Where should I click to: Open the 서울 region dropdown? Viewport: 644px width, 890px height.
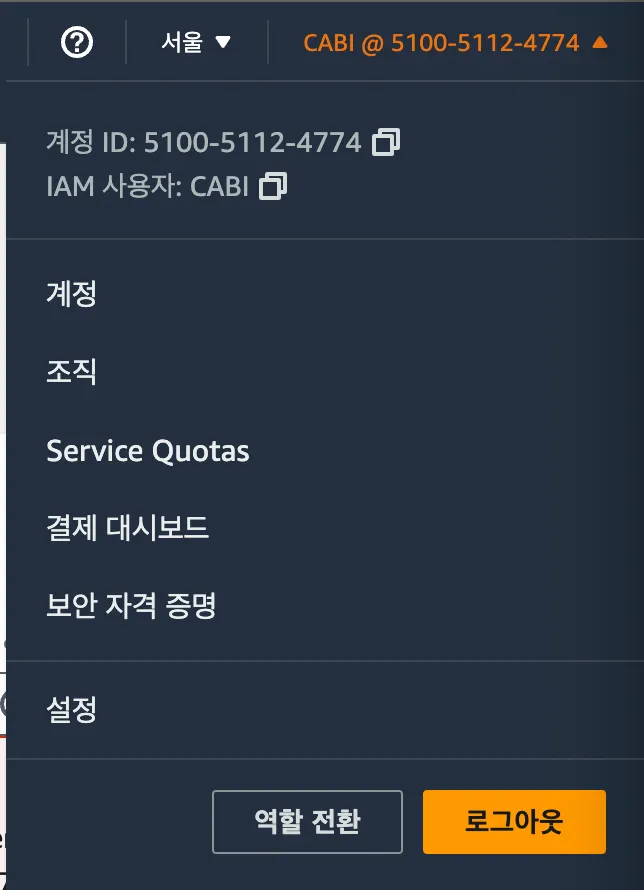pos(196,42)
